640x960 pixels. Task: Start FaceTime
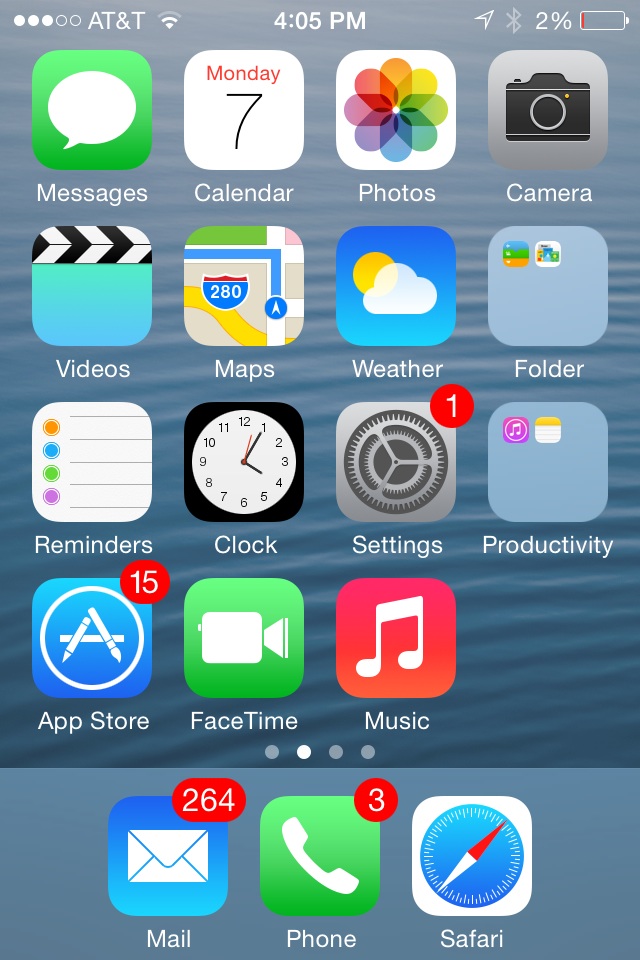[x=244, y=638]
